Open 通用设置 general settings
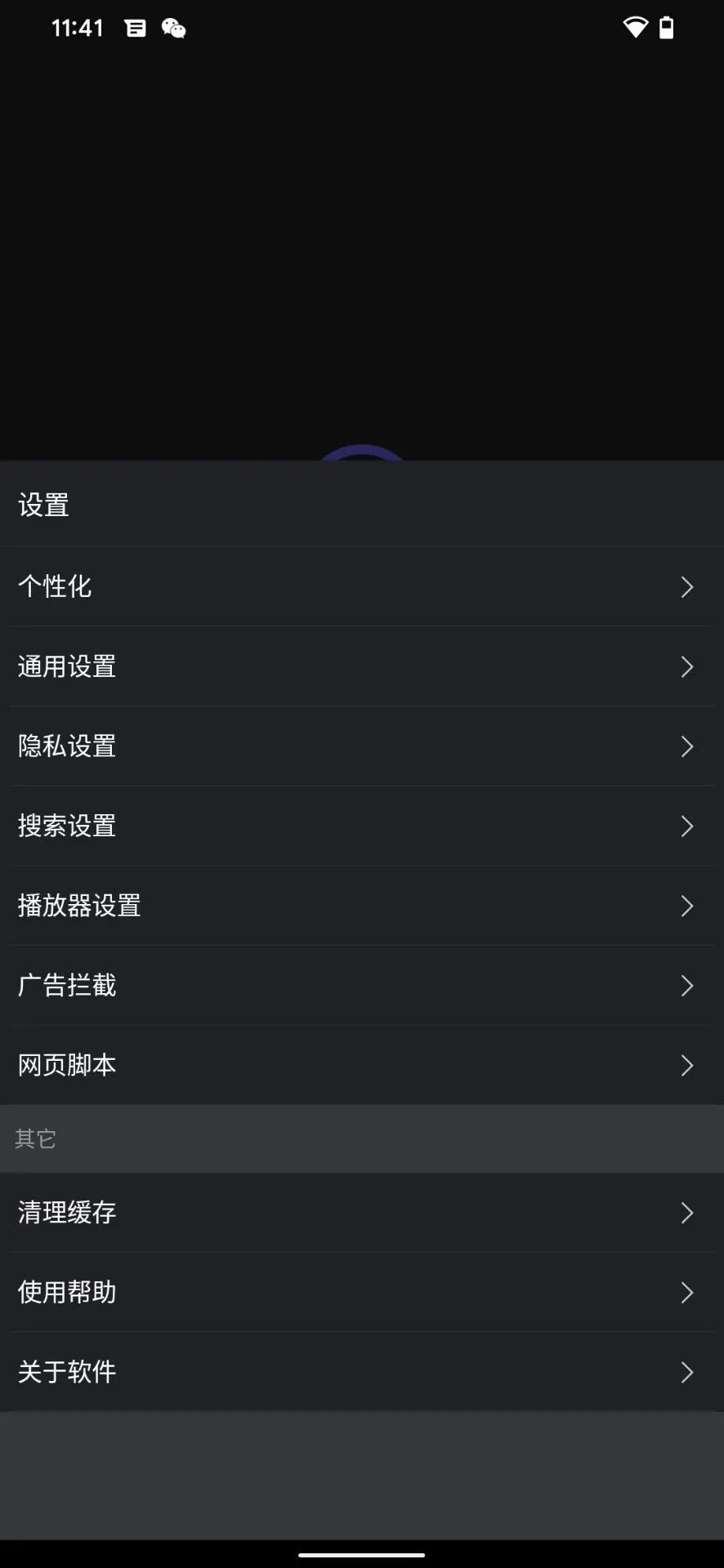 [x=361, y=666]
